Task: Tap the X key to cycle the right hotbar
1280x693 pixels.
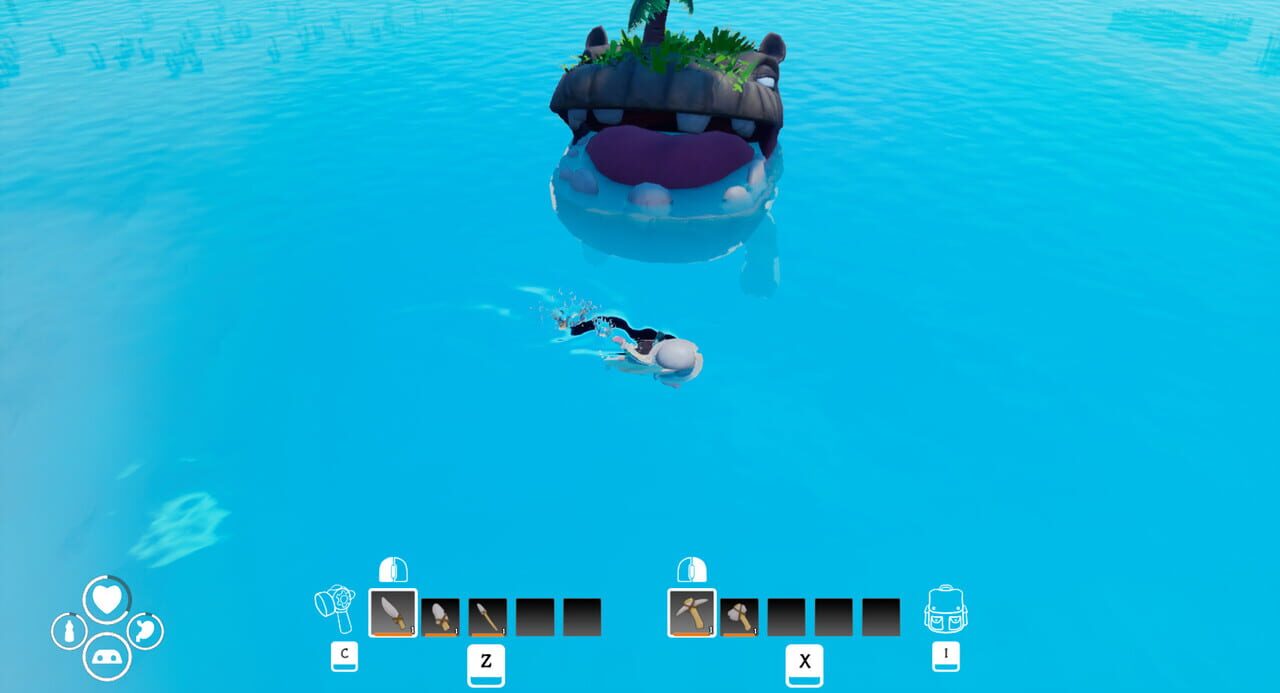Action: (x=804, y=664)
